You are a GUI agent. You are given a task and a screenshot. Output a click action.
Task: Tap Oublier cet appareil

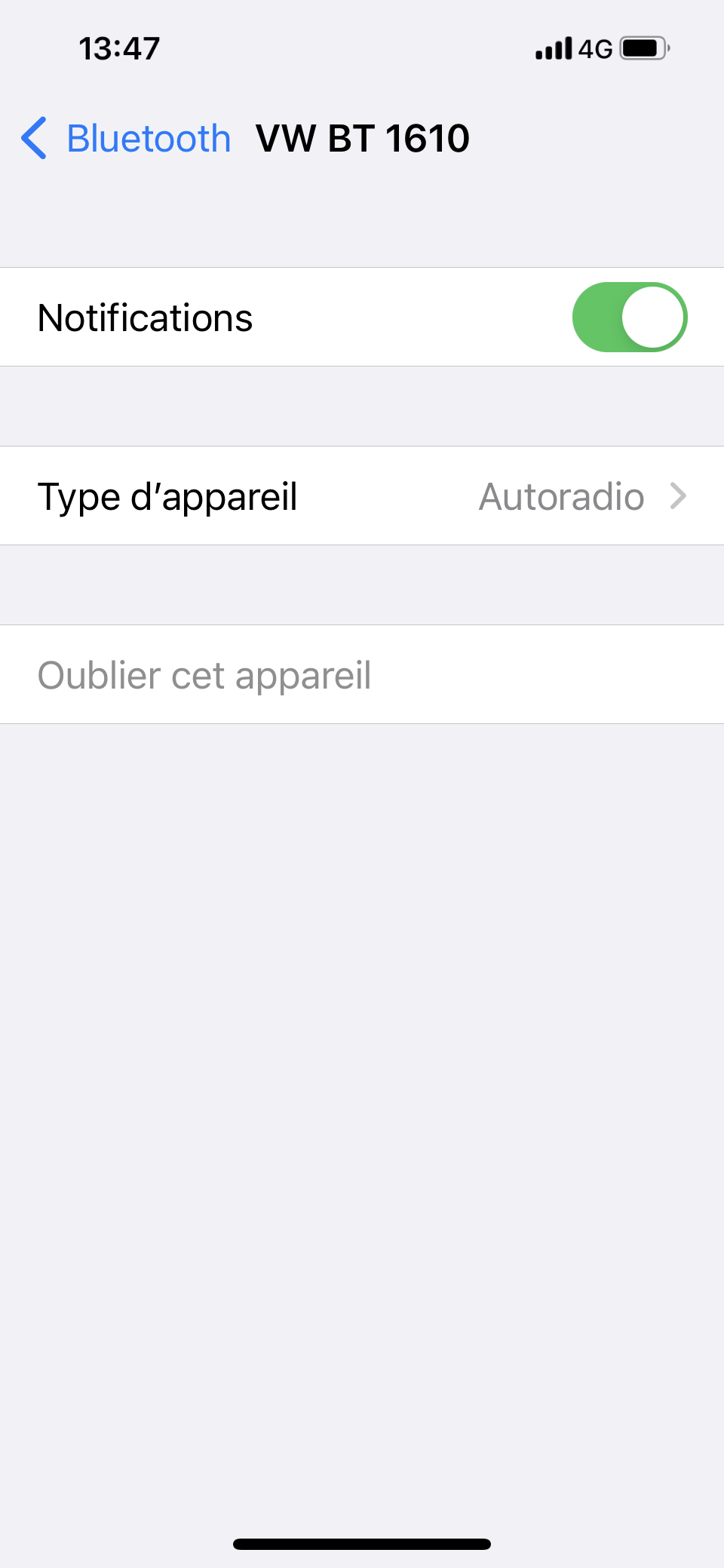pyautogui.click(x=204, y=675)
